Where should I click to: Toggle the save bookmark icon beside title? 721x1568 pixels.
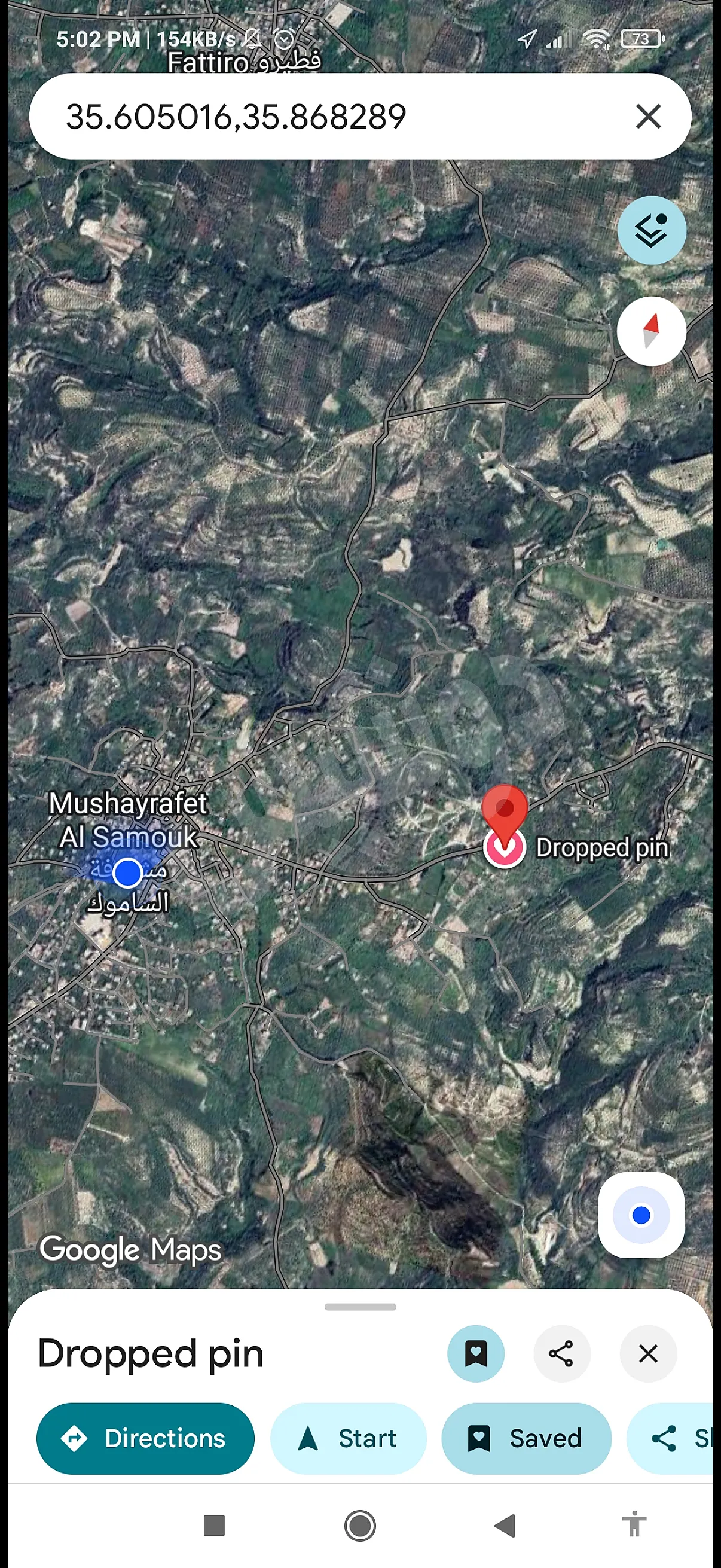click(x=476, y=1353)
